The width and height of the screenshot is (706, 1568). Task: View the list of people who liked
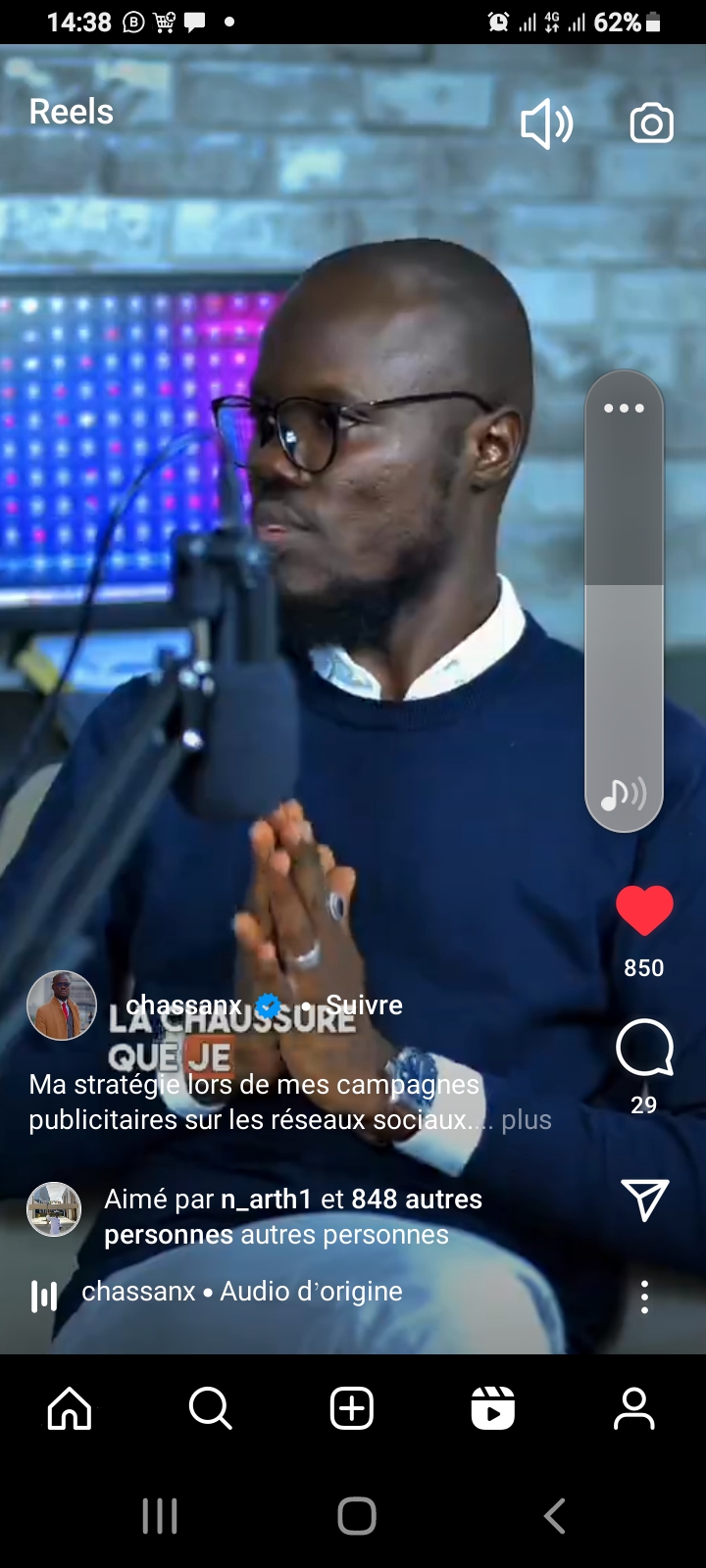point(294,1216)
